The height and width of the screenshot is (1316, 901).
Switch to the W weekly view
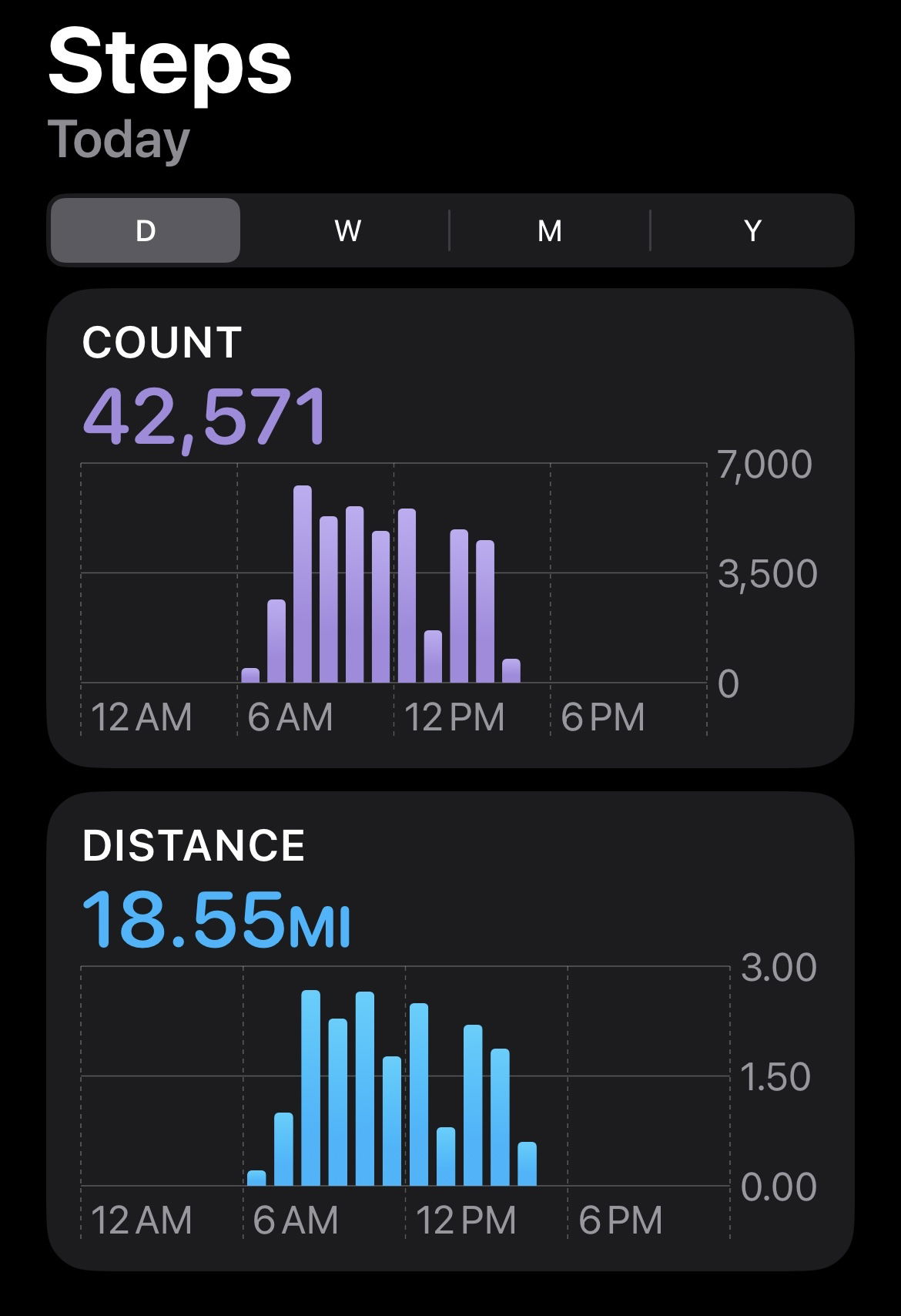tap(347, 230)
